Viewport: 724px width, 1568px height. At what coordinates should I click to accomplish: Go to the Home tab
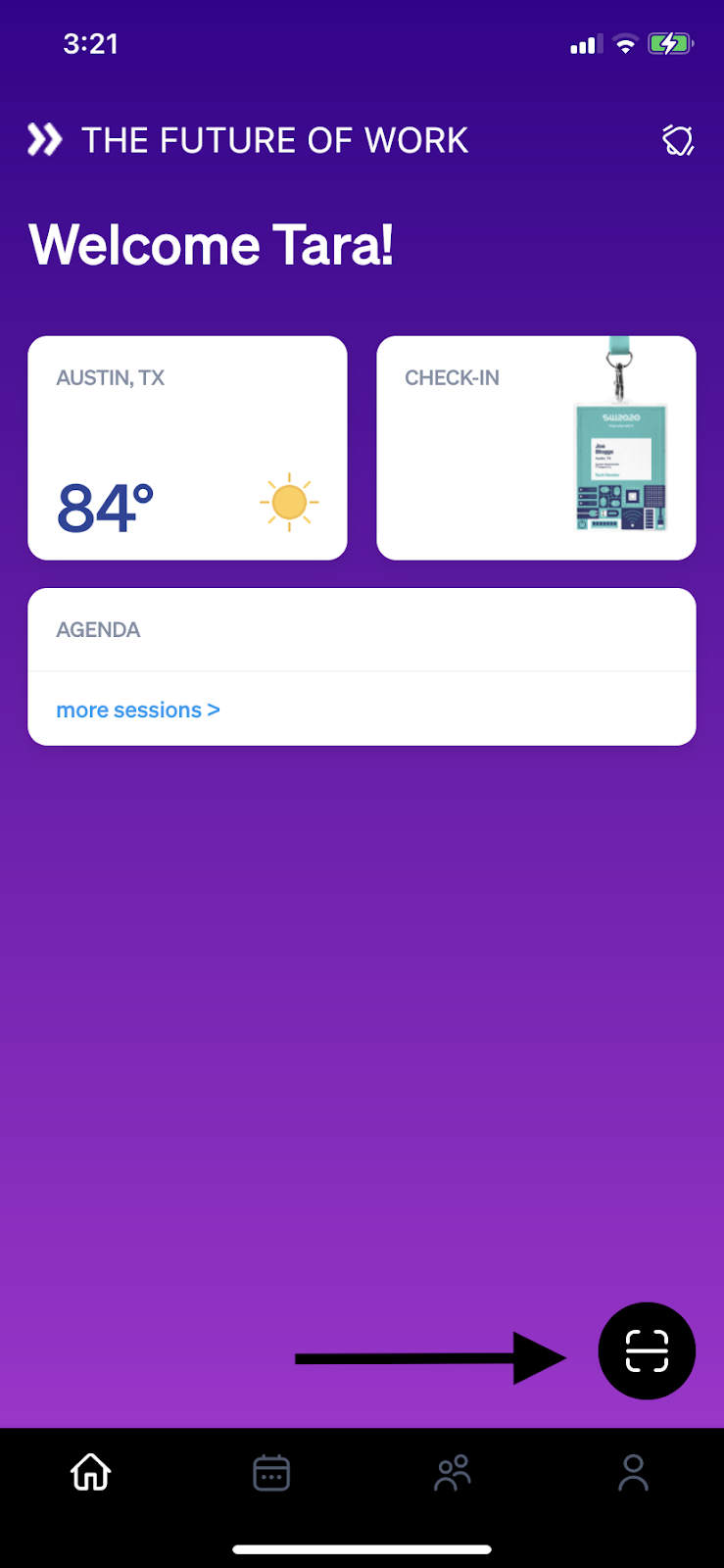[90, 1472]
